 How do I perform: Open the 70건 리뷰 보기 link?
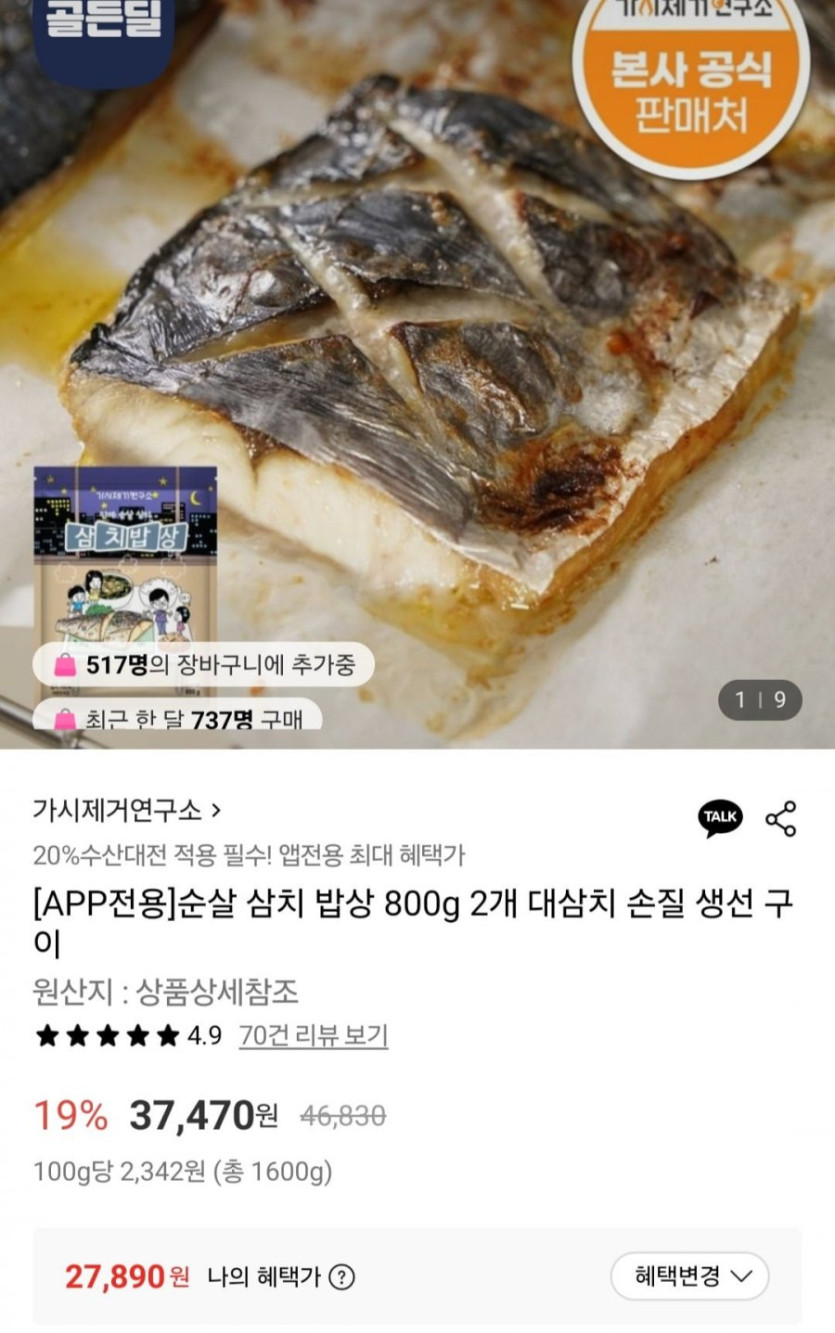point(313,1035)
